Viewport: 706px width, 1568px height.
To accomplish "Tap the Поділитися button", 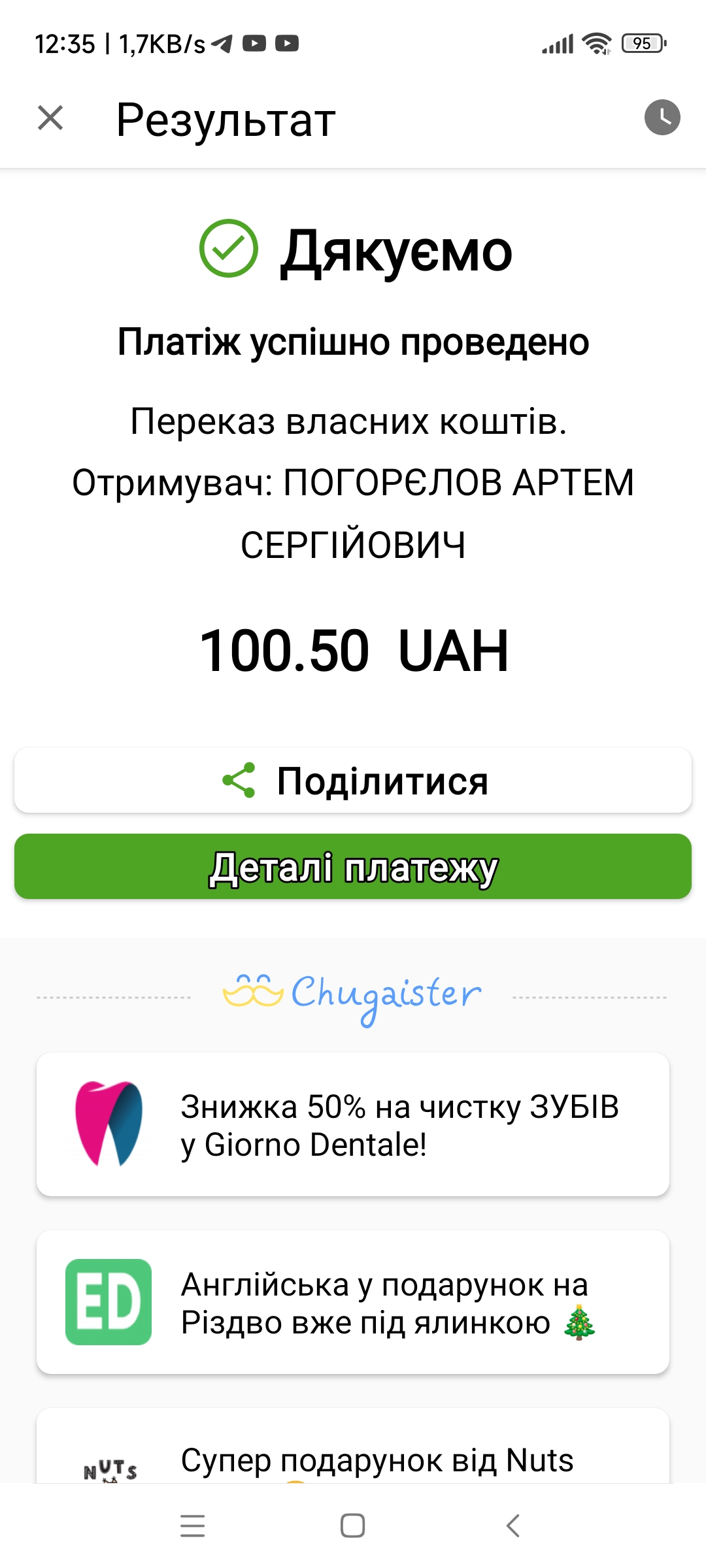I will (353, 780).
